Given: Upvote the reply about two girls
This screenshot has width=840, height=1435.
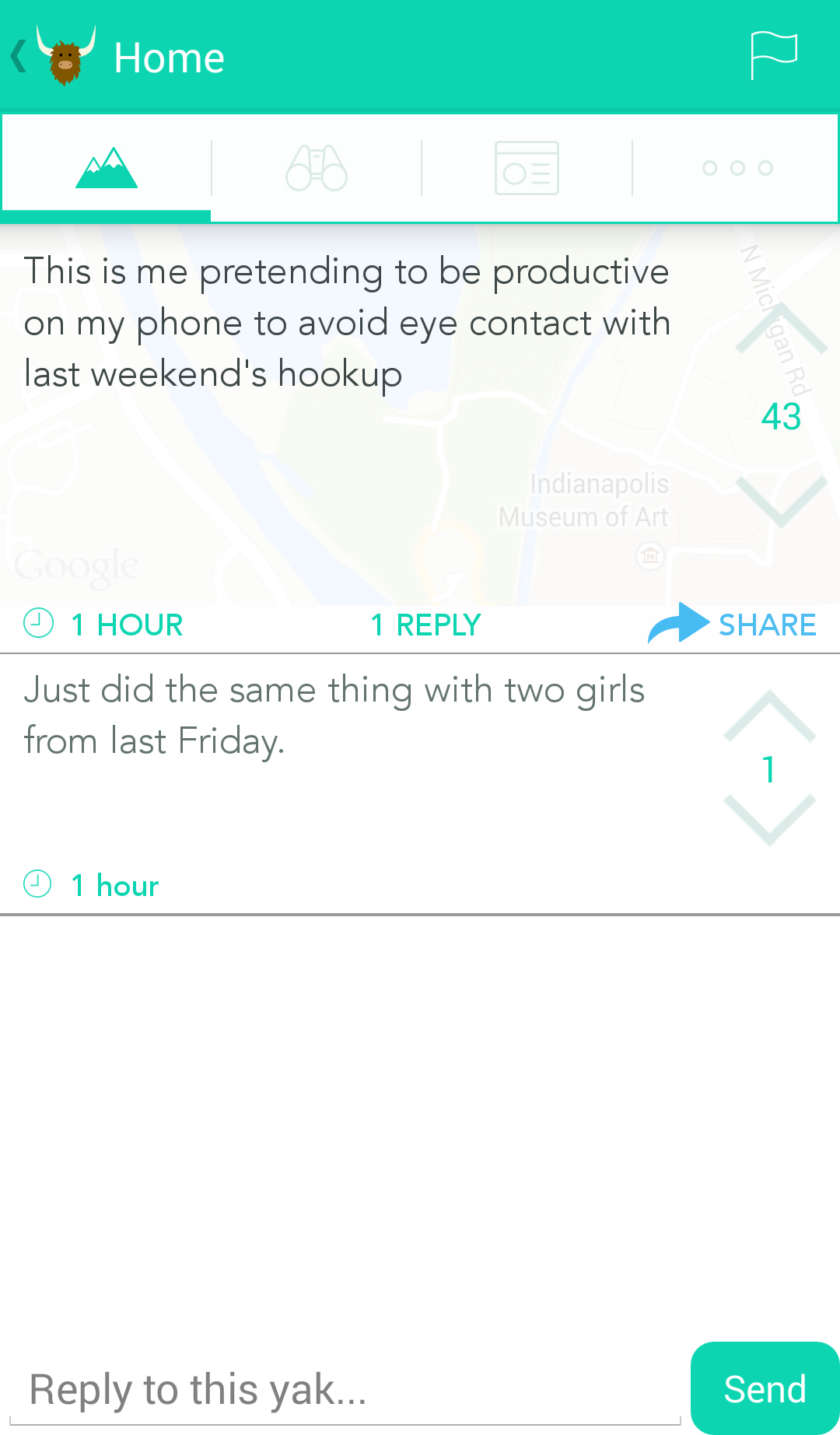Looking at the screenshot, I should 769,716.
